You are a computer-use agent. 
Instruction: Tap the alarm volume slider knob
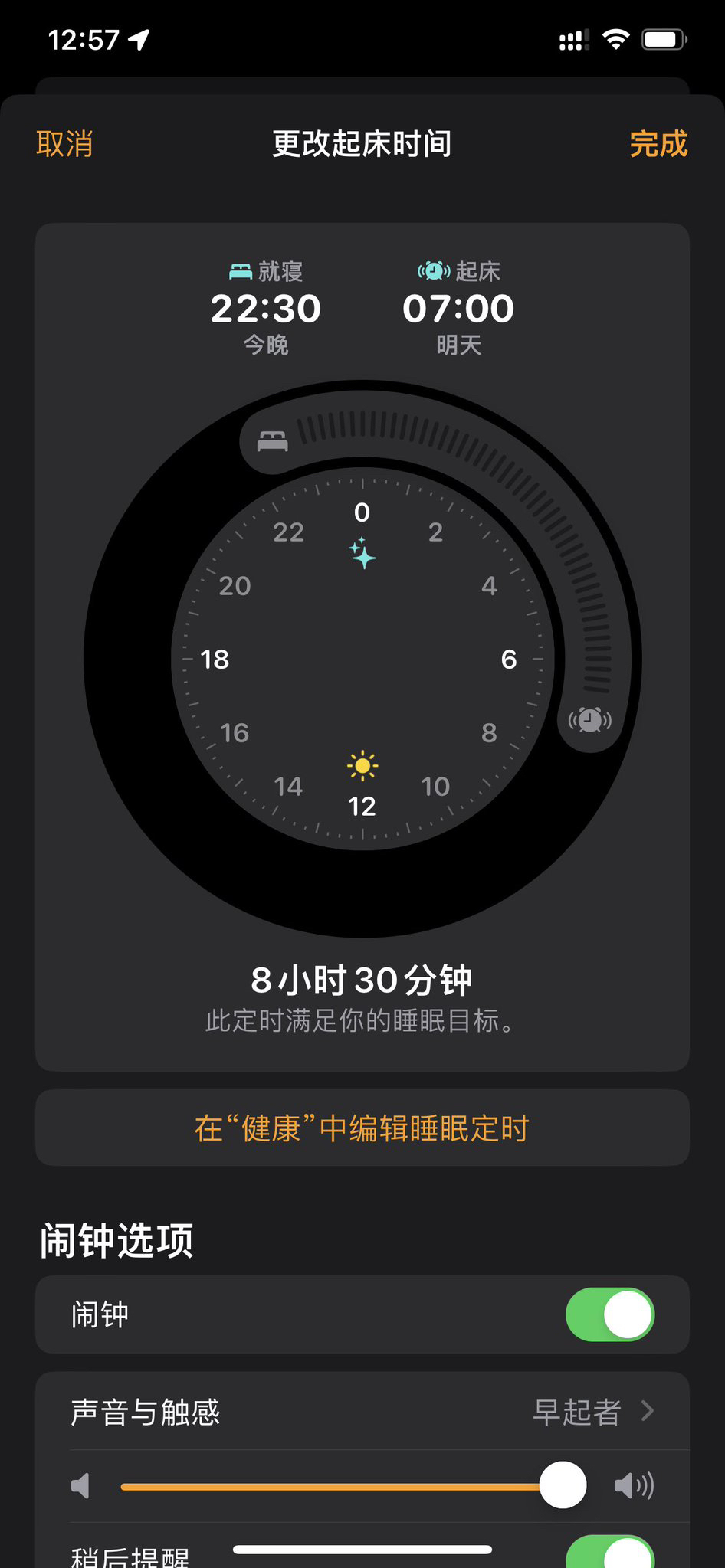(563, 1485)
